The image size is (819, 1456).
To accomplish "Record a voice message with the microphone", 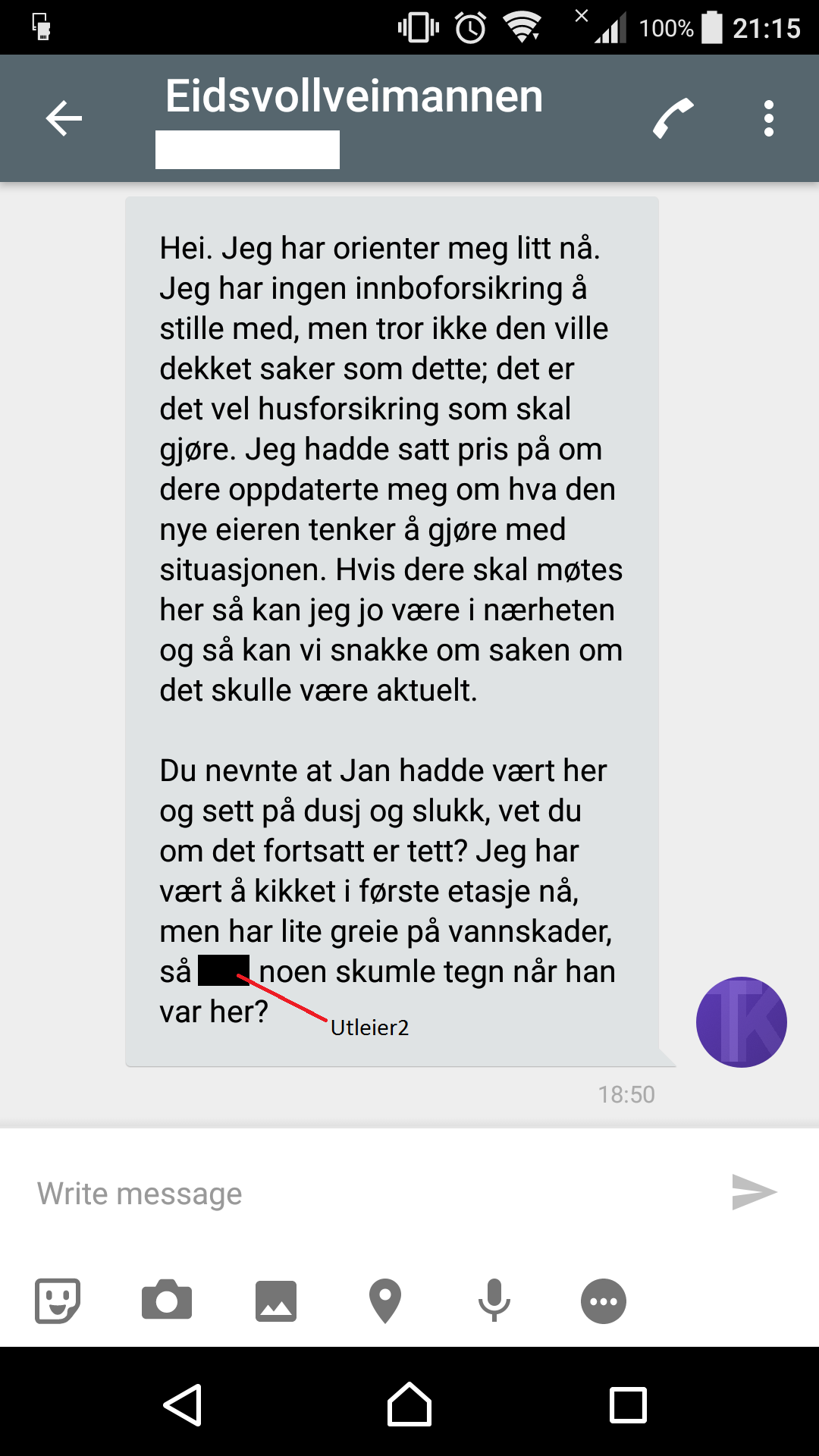I will 494,1301.
